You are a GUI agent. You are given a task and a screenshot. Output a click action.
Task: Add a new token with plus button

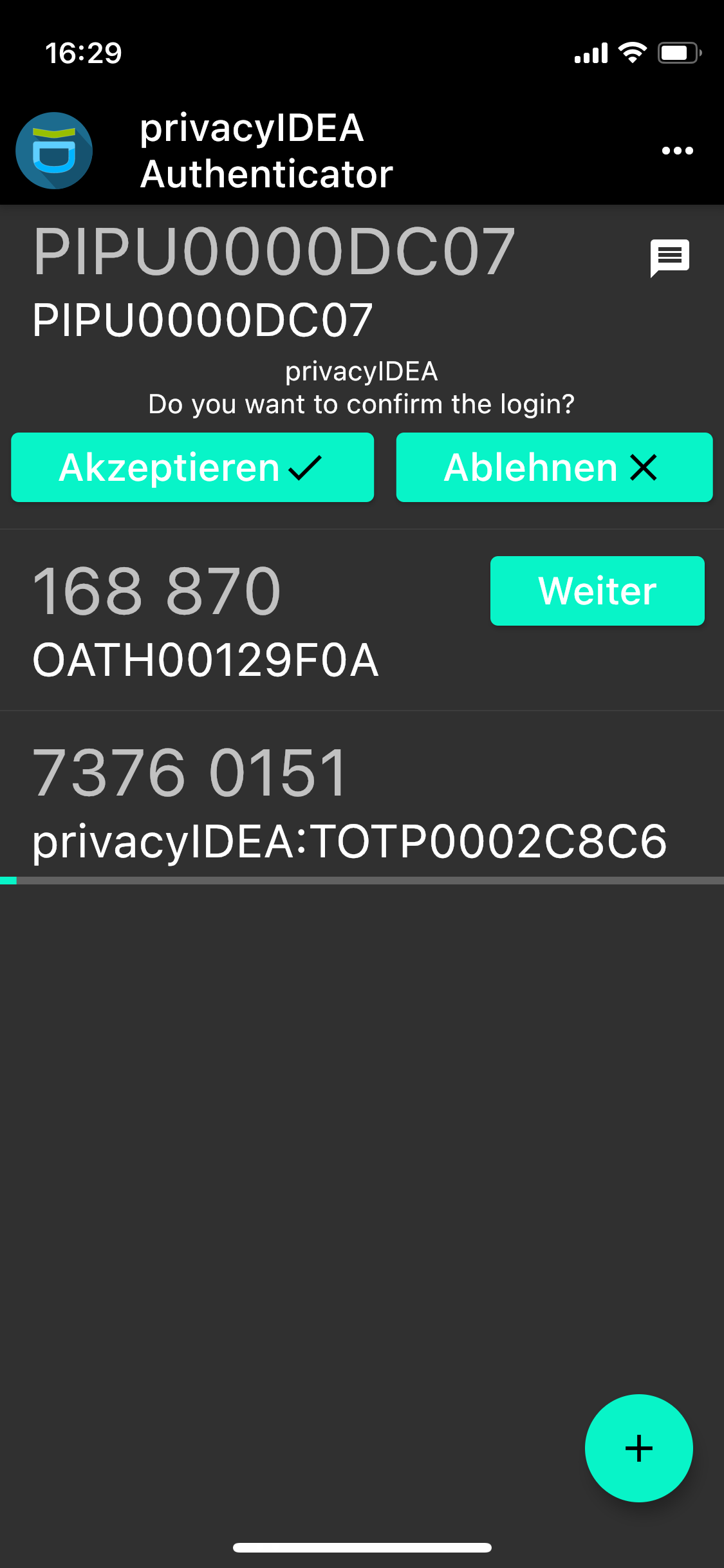click(x=638, y=1448)
